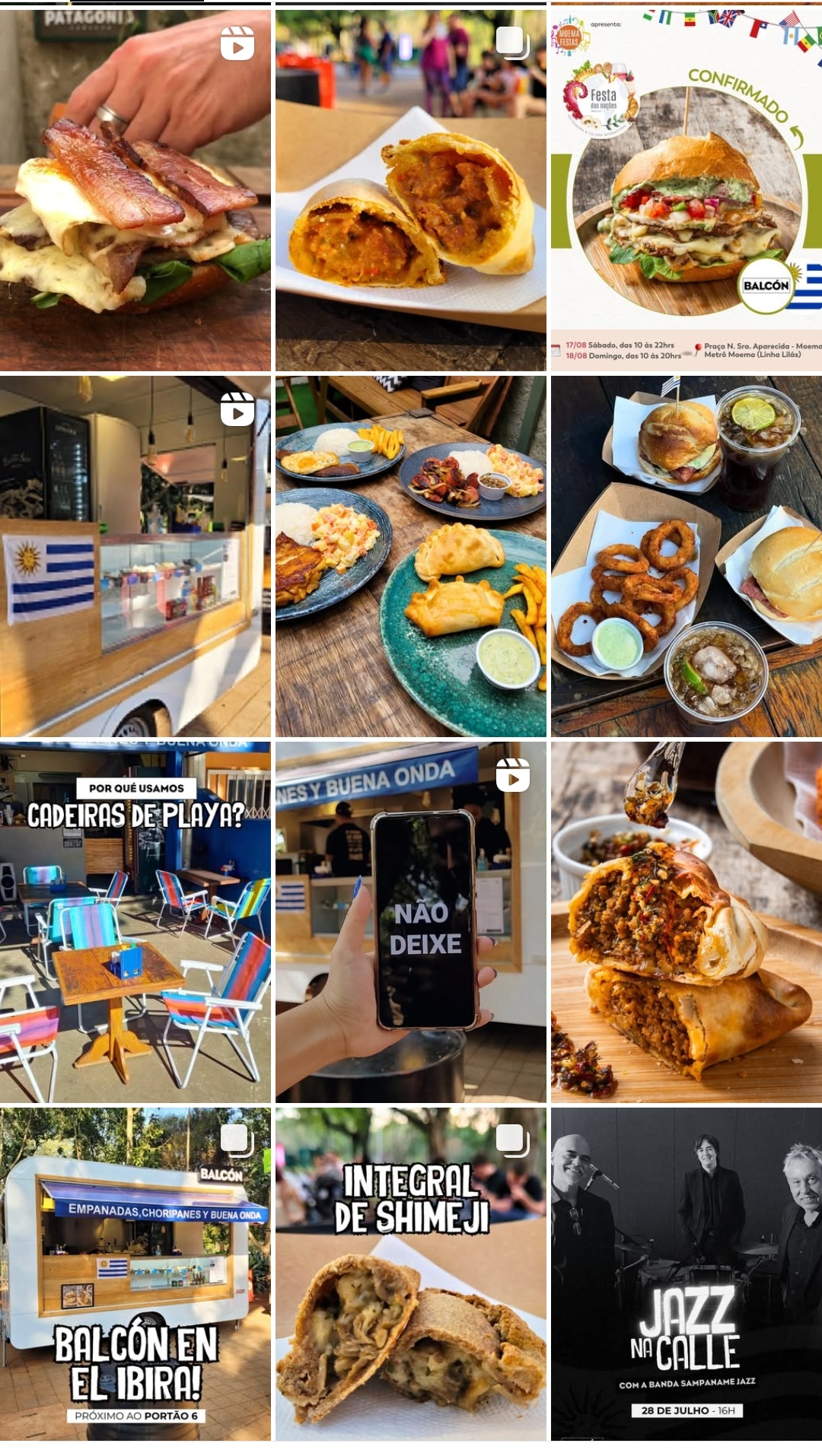Open the bacon and egg burger reel

coord(135,190)
